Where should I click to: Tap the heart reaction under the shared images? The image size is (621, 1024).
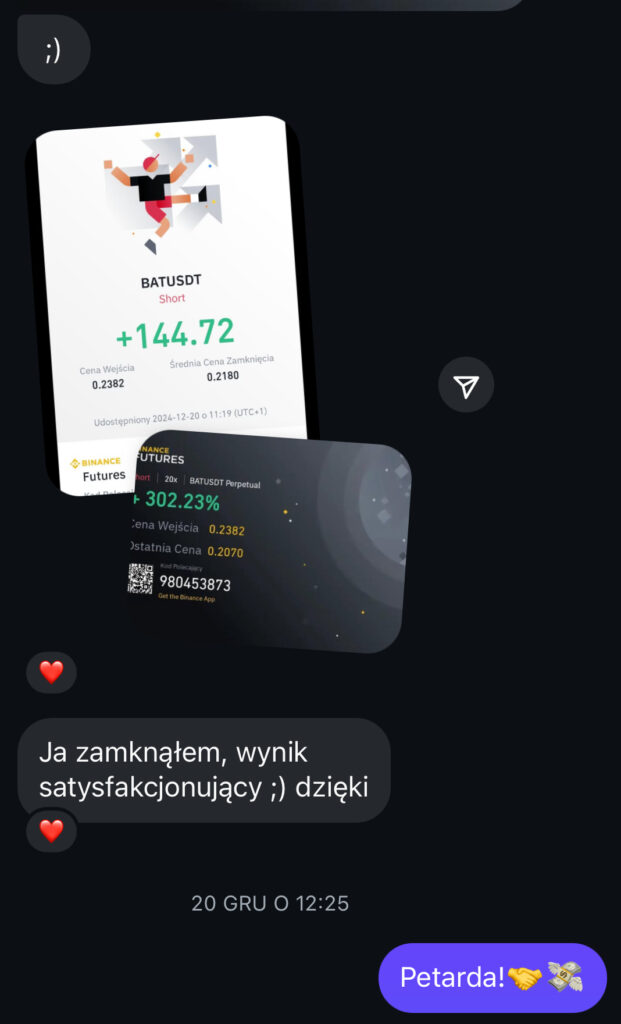[51, 672]
